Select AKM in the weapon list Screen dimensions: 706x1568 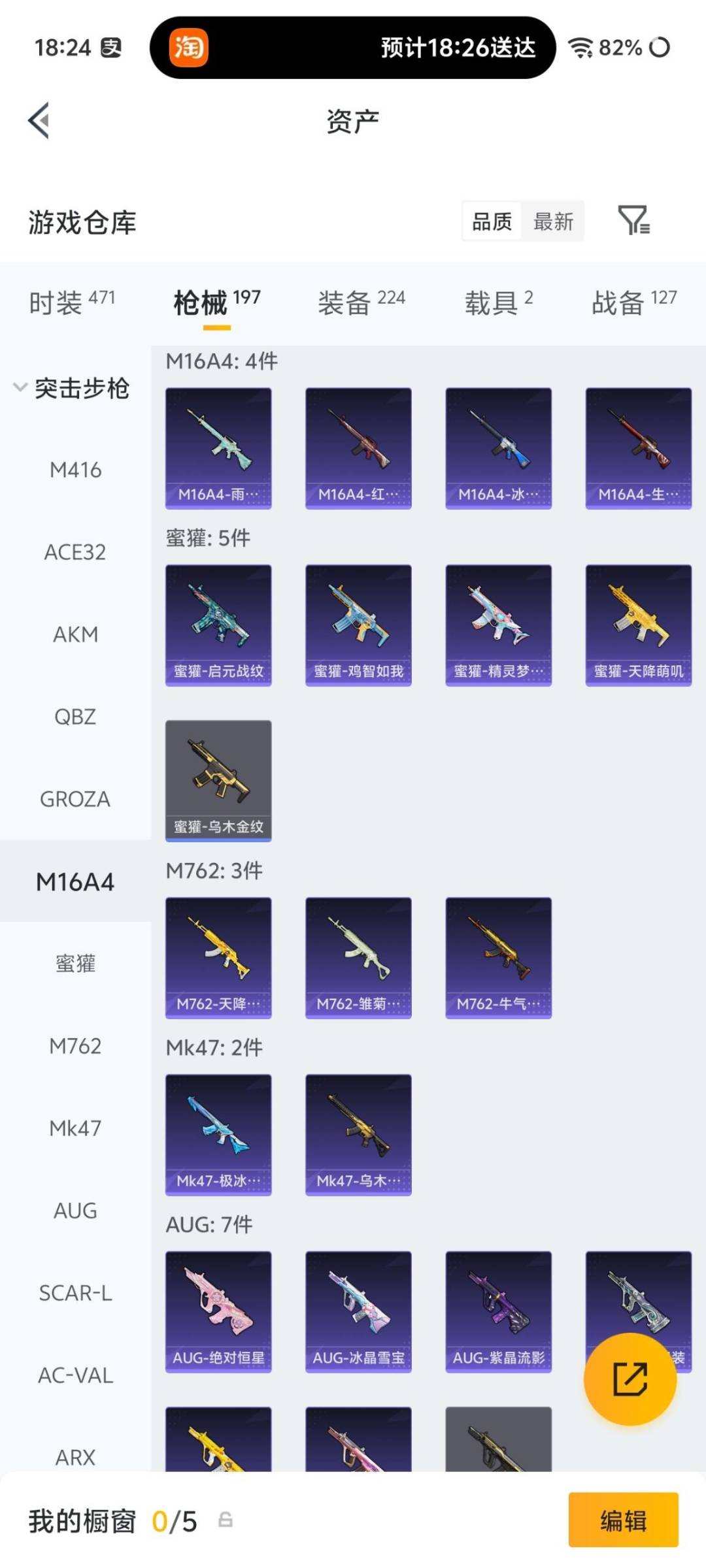coord(75,634)
